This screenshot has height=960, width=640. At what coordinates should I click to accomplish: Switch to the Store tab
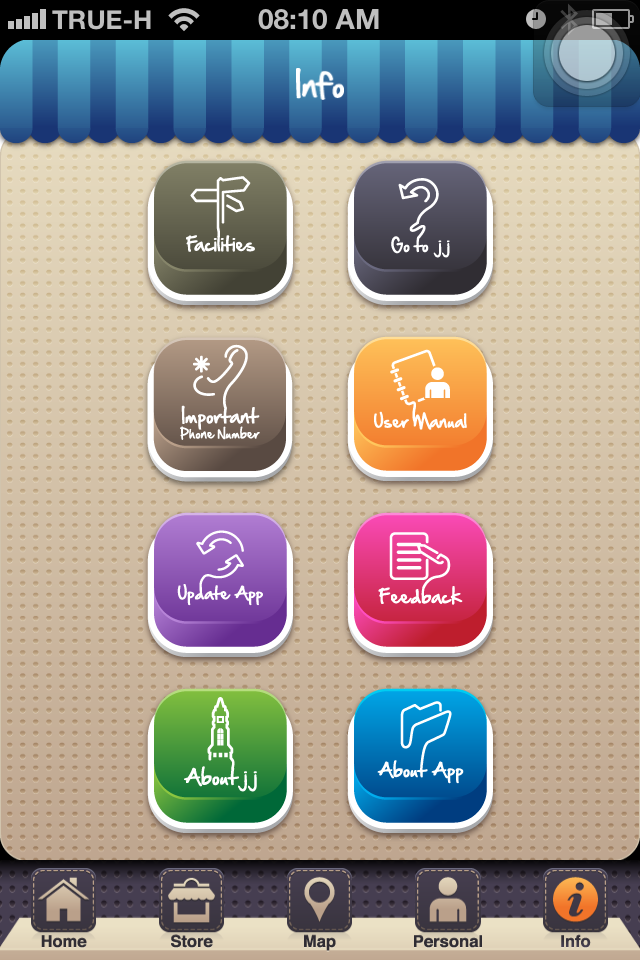click(x=192, y=908)
